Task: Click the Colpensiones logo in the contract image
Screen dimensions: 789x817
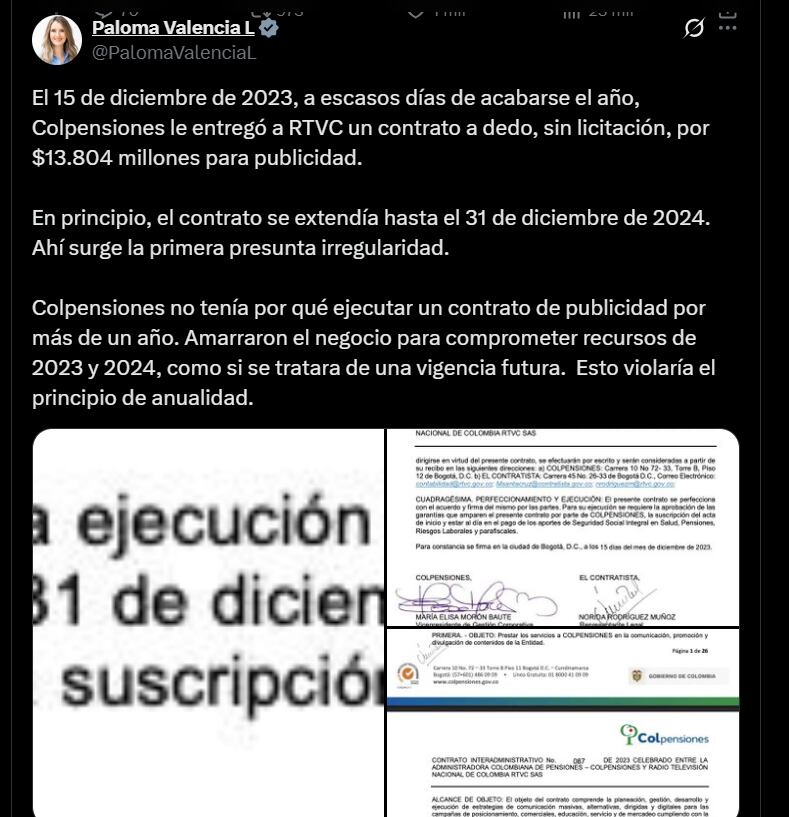Action: (x=666, y=734)
